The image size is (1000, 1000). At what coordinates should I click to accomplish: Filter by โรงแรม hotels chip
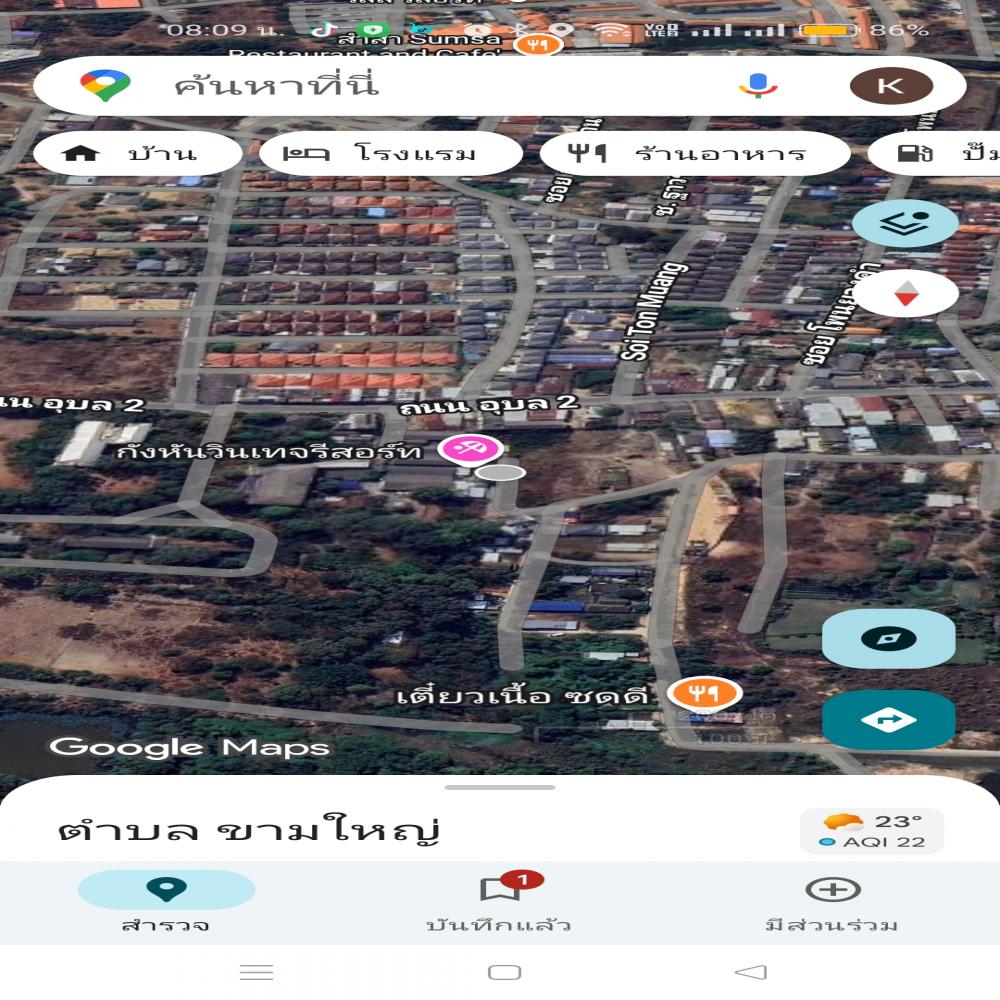(391, 154)
